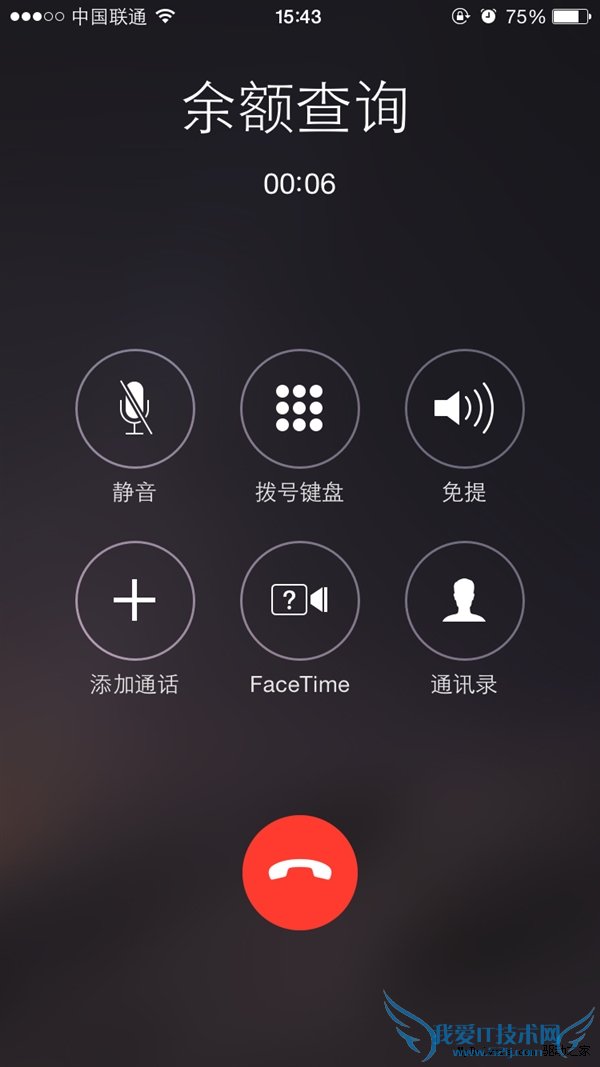The image size is (600, 1067).
Task: Turn on 免提 speakerphone
Action: (x=464, y=408)
